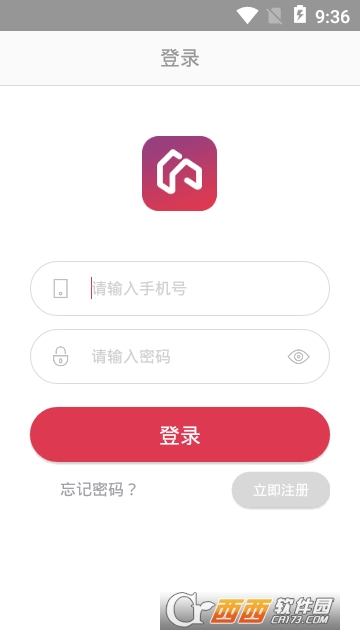Toggle password visibility with the eye icon
The width and height of the screenshot is (360, 640).
point(298,357)
